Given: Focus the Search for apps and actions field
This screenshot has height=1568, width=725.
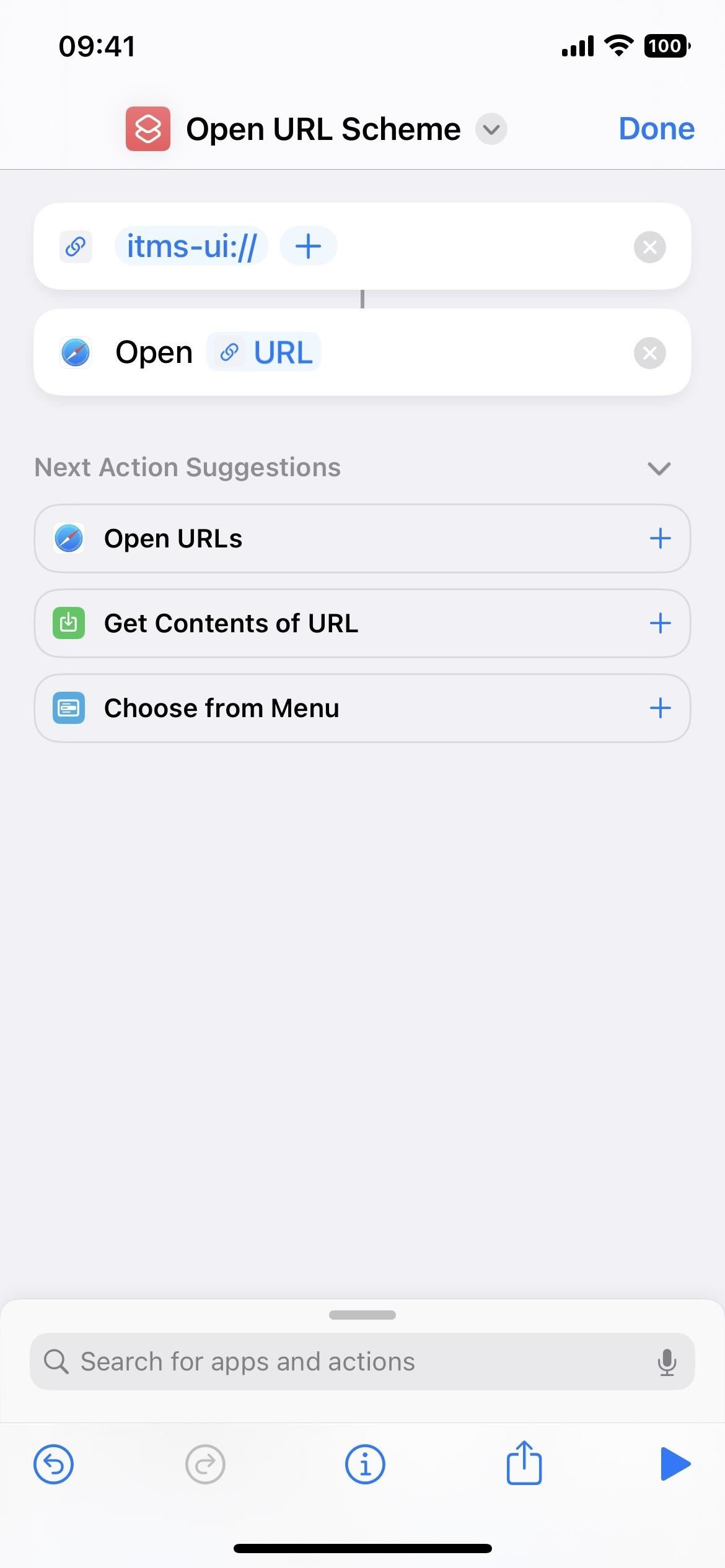Looking at the screenshot, I should point(362,1361).
